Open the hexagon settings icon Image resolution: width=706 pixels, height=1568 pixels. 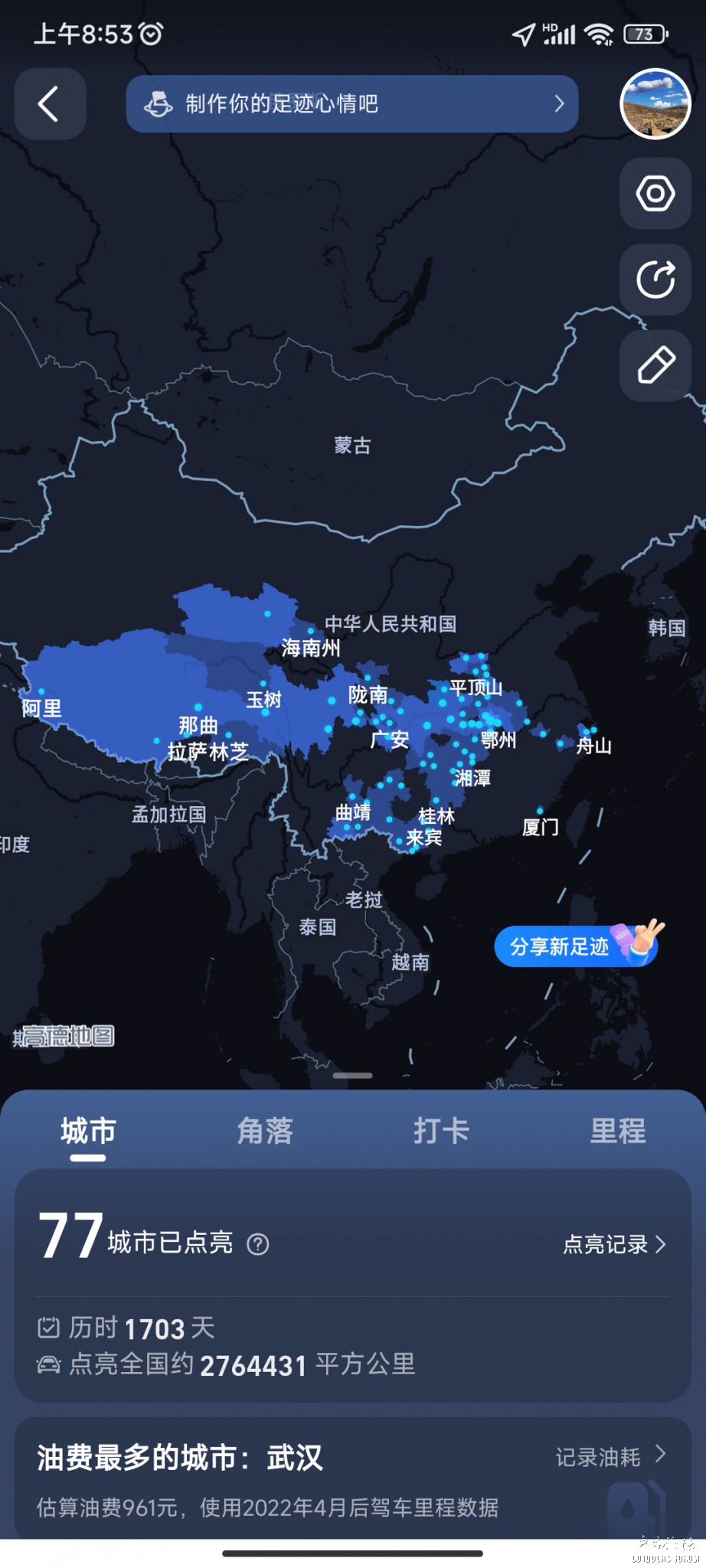[655, 194]
